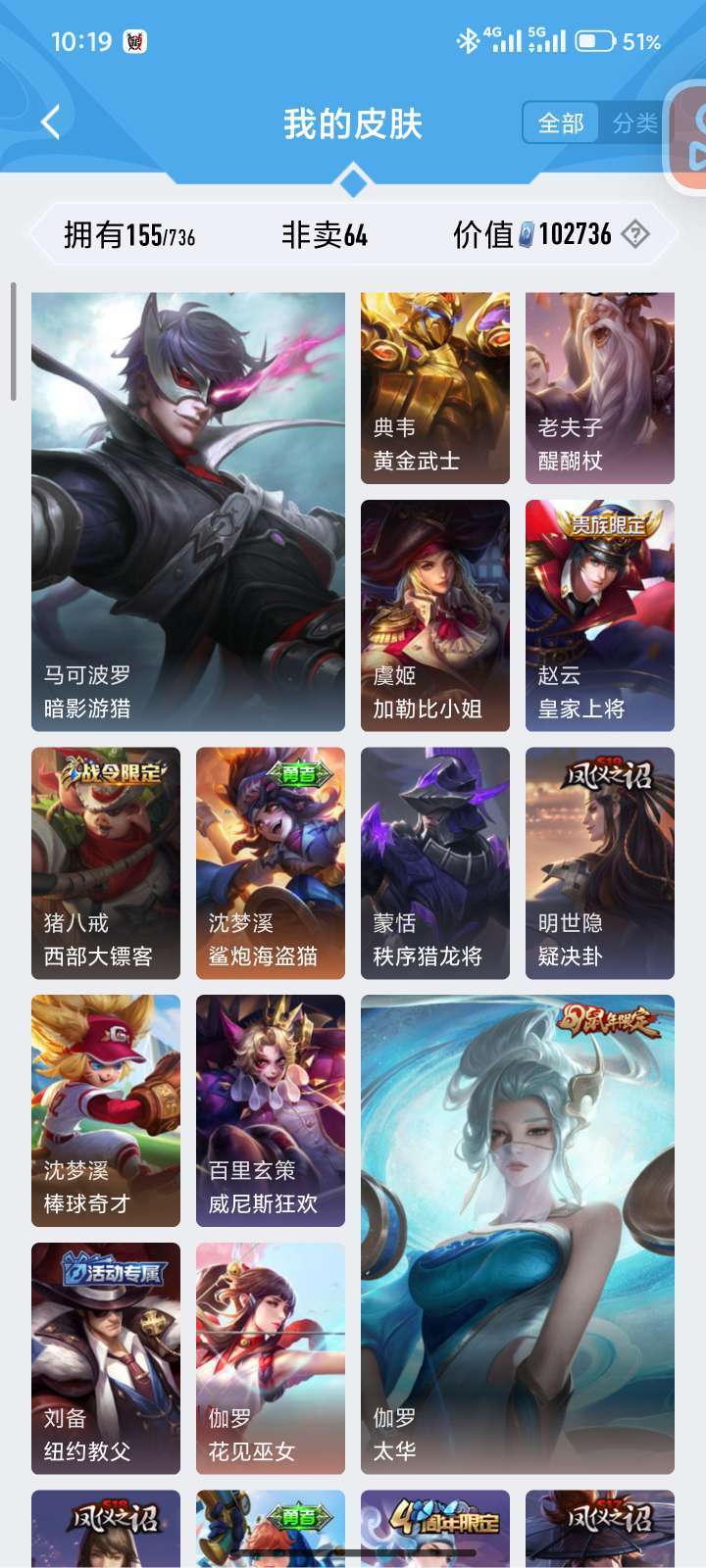The height and width of the screenshot is (1568, 706).
Task: Tap the floating widget at the right edge
Action: [x=686, y=137]
